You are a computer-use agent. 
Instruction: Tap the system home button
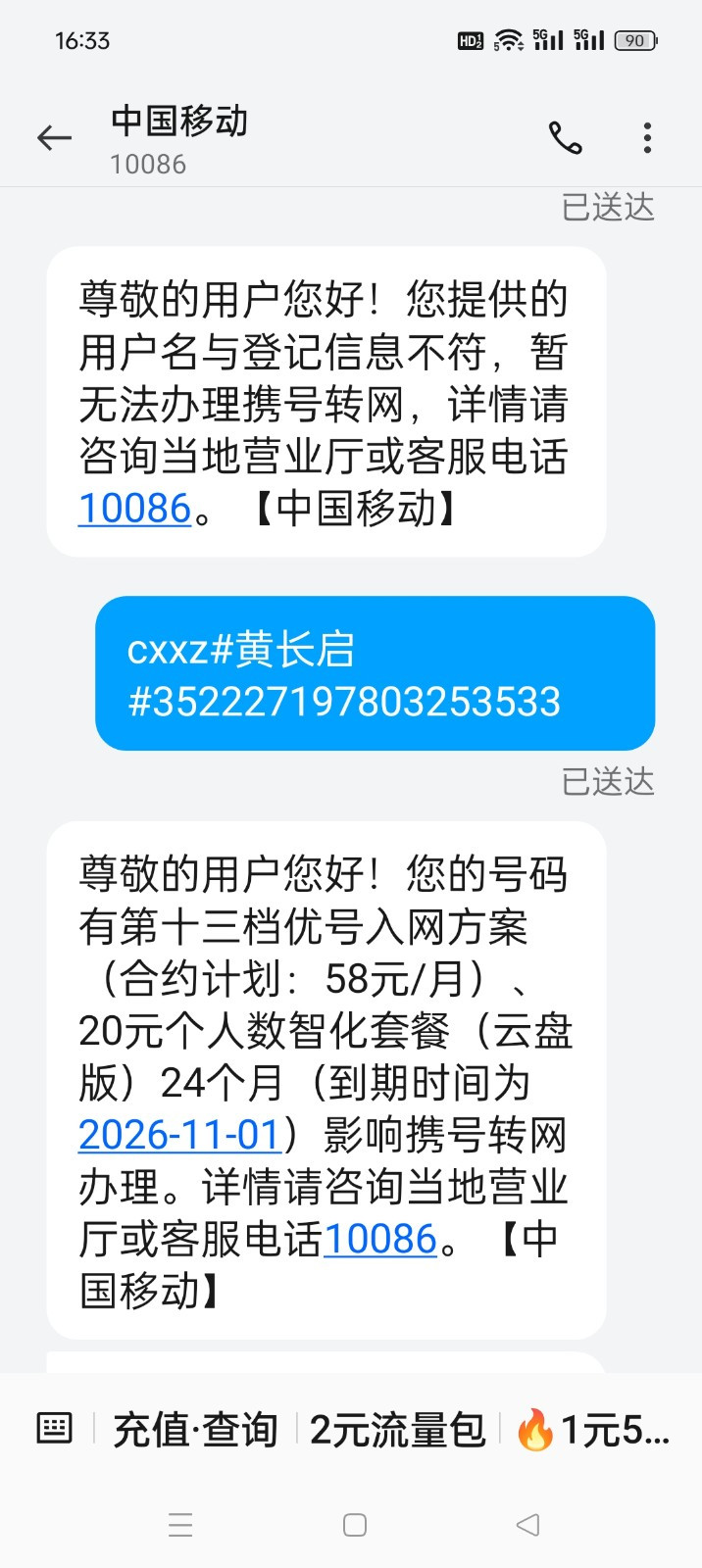pos(355,1525)
